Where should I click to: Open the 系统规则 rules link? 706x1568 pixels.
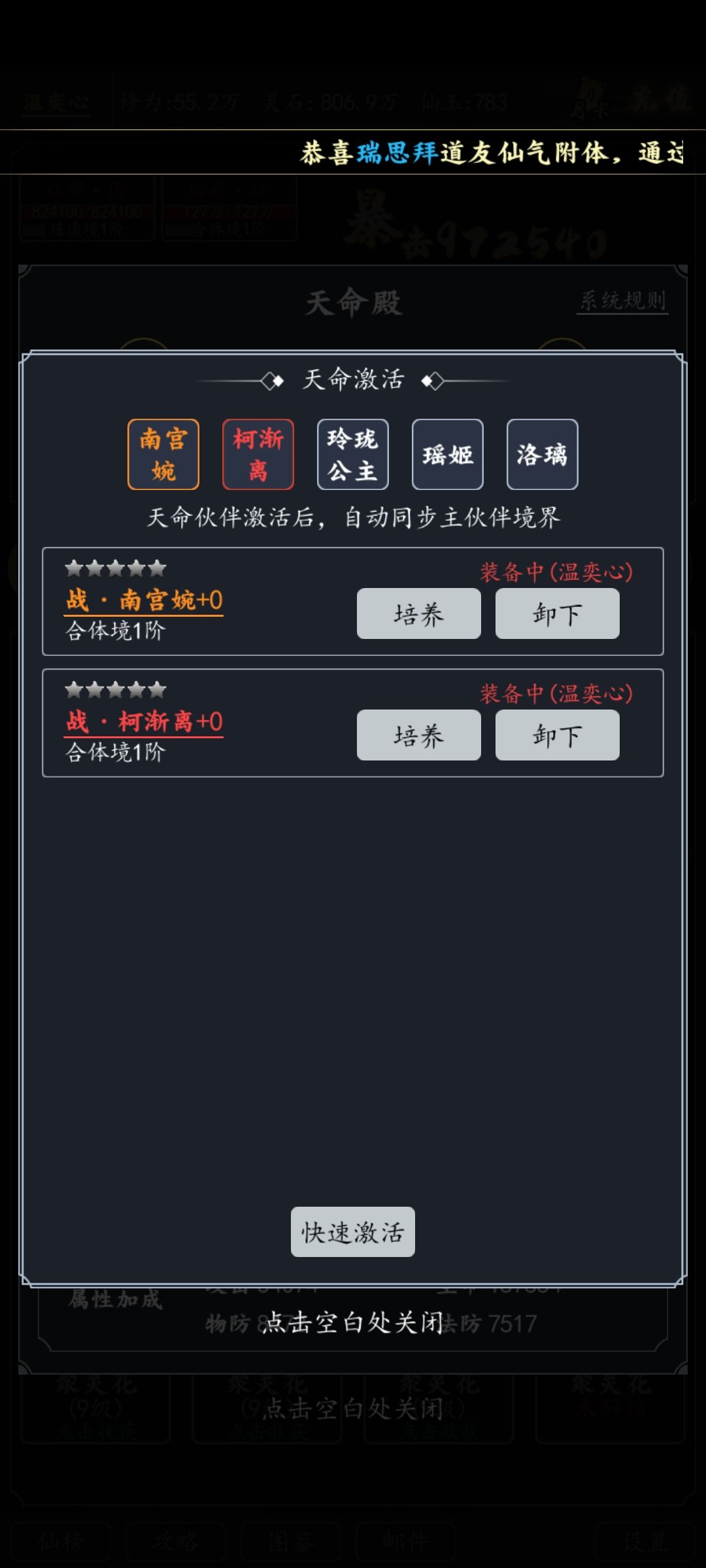point(622,299)
